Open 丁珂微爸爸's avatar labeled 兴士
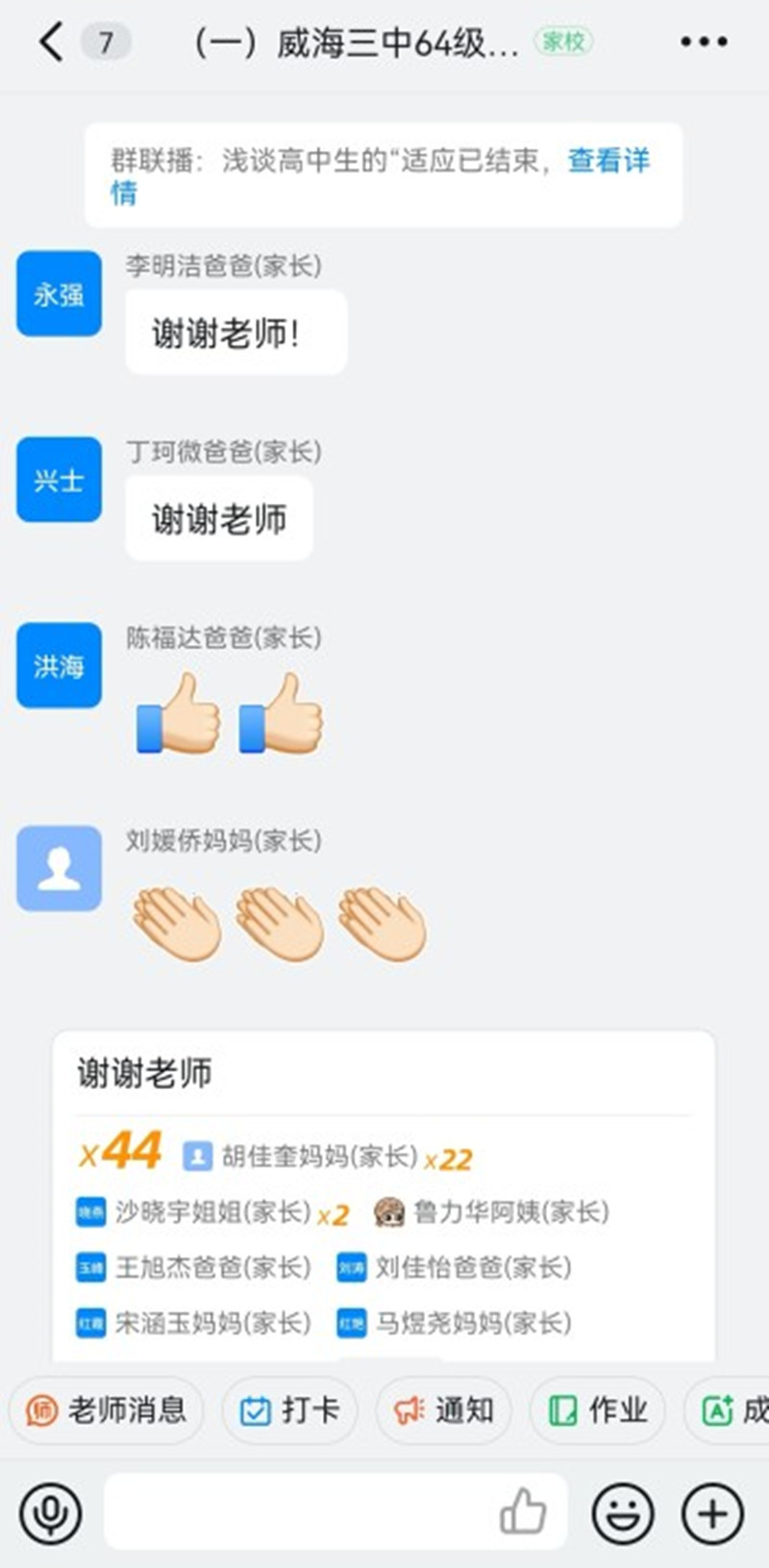This screenshot has width=769, height=1568. 59,480
